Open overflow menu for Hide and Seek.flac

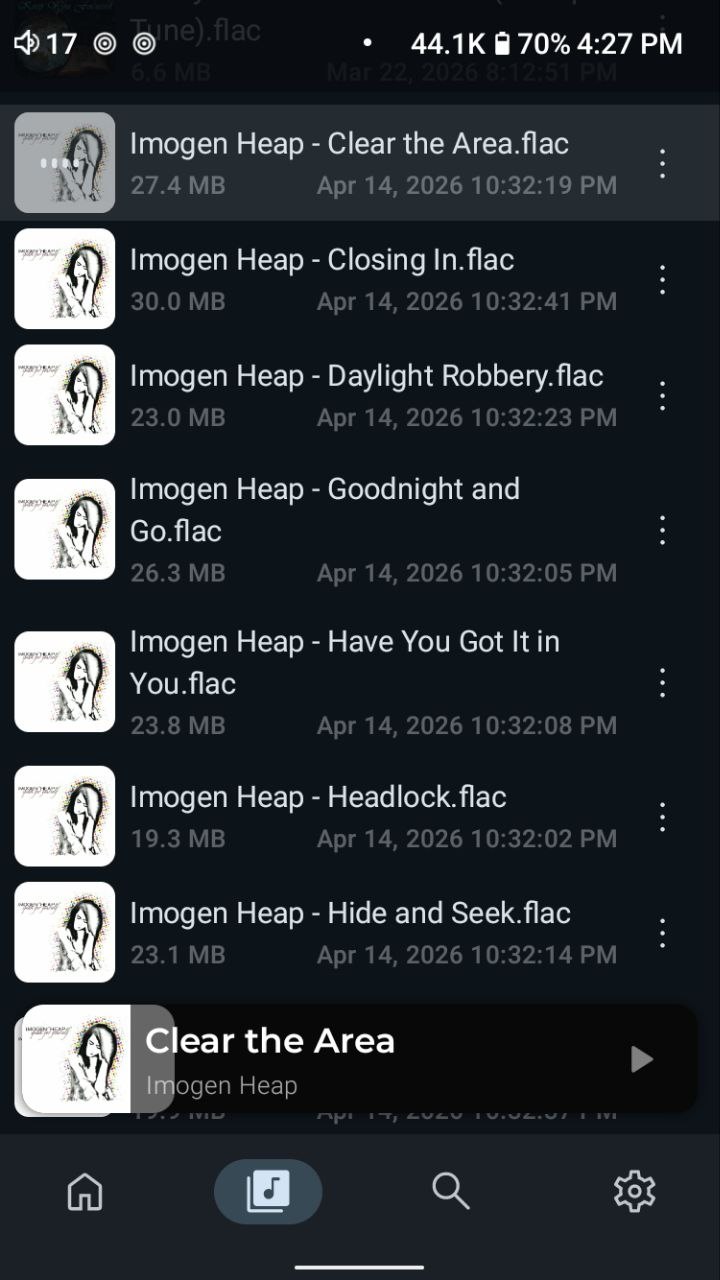tap(662, 933)
